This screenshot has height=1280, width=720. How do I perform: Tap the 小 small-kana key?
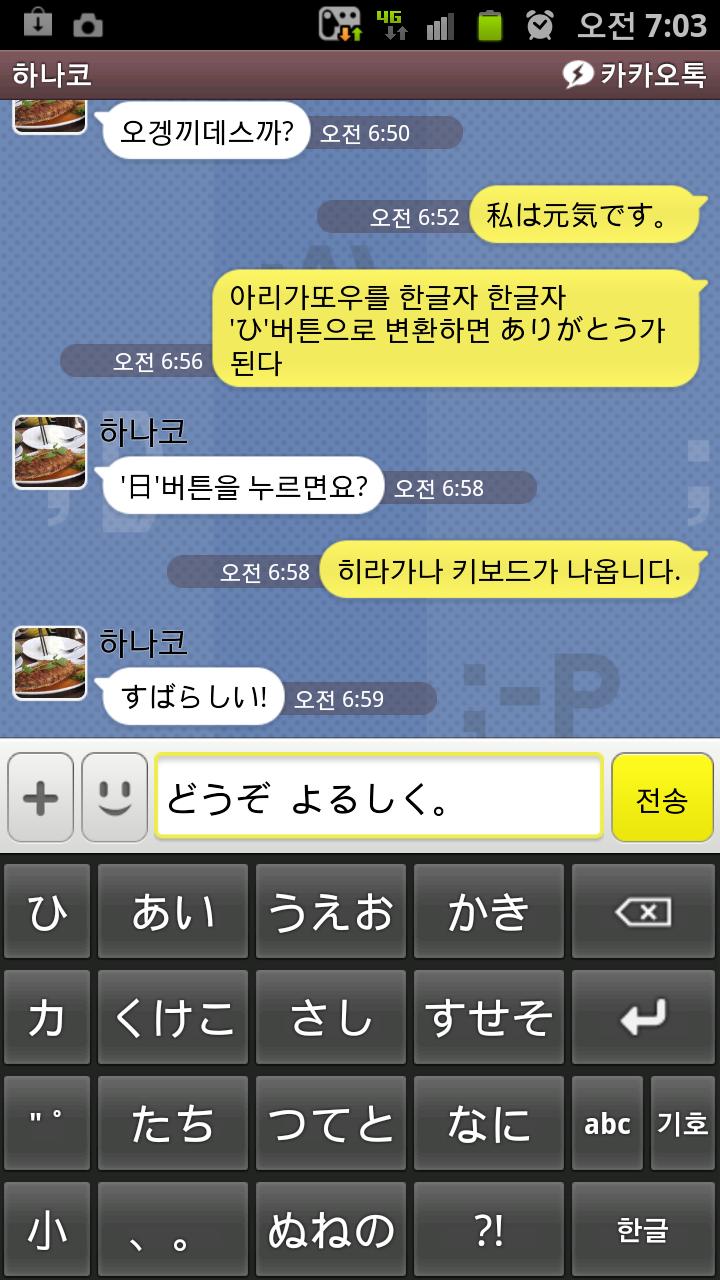point(47,1230)
